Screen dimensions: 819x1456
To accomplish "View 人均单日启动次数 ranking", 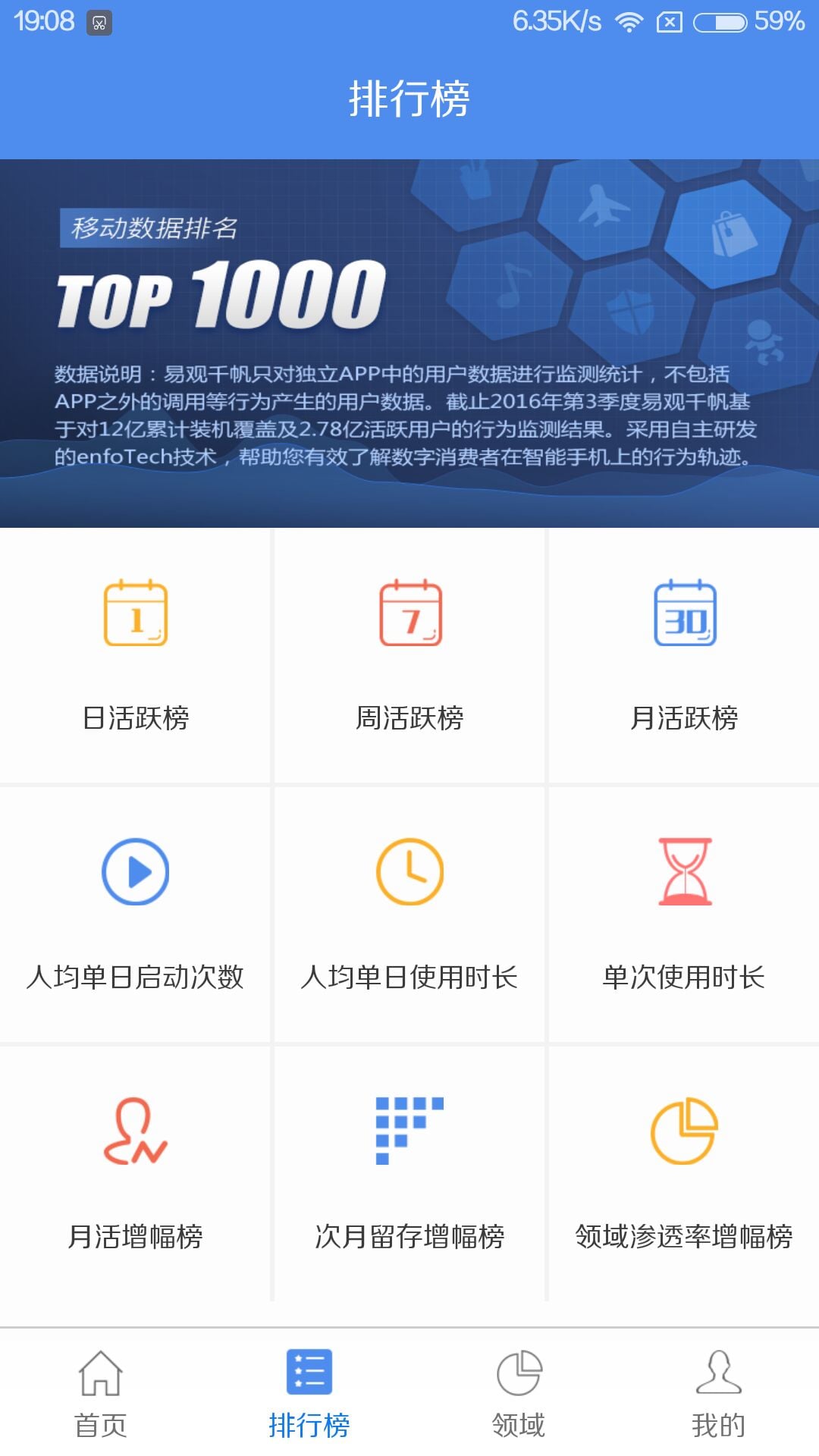I will pos(135,915).
